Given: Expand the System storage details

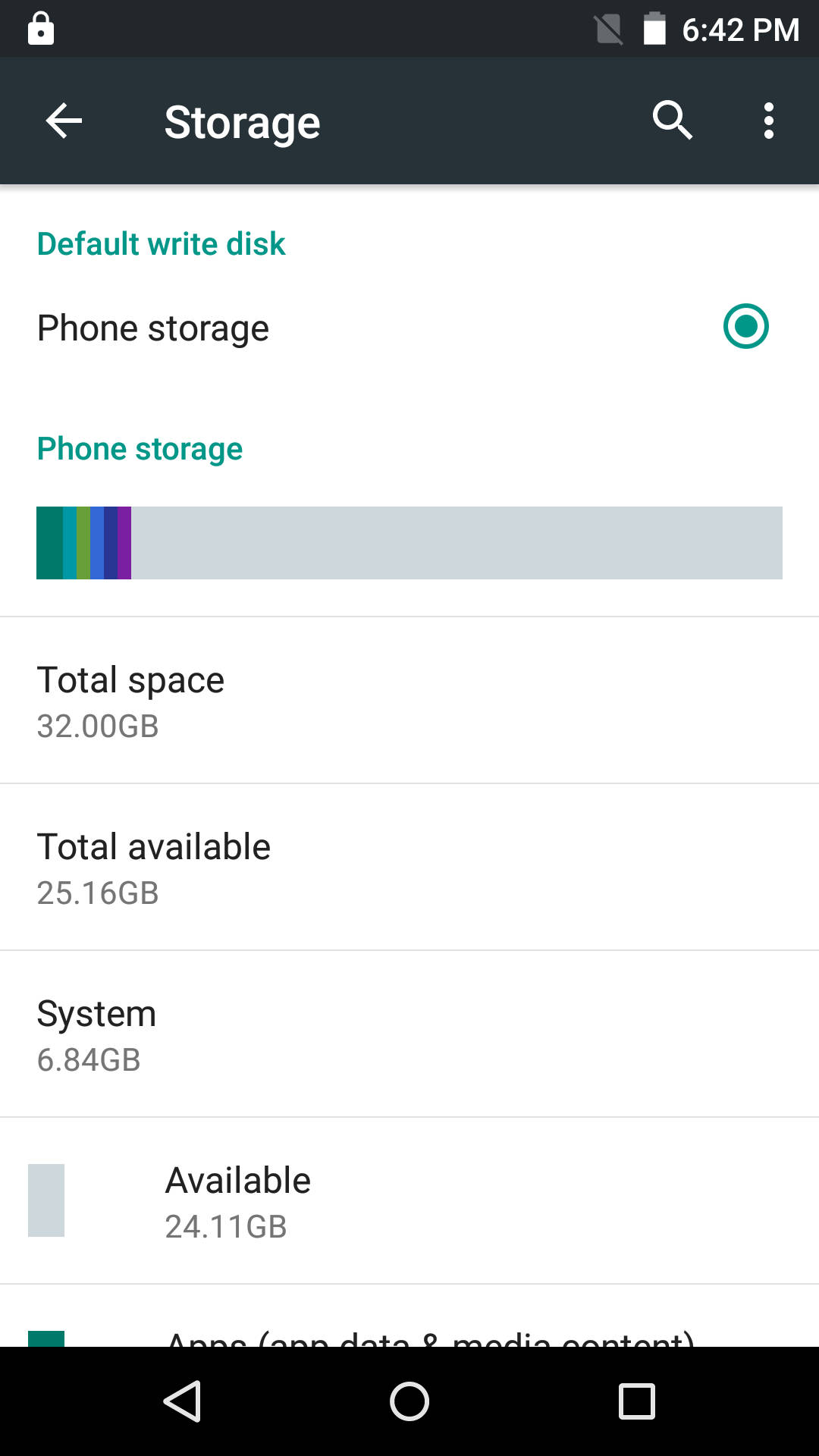Looking at the screenshot, I should tap(409, 1033).
